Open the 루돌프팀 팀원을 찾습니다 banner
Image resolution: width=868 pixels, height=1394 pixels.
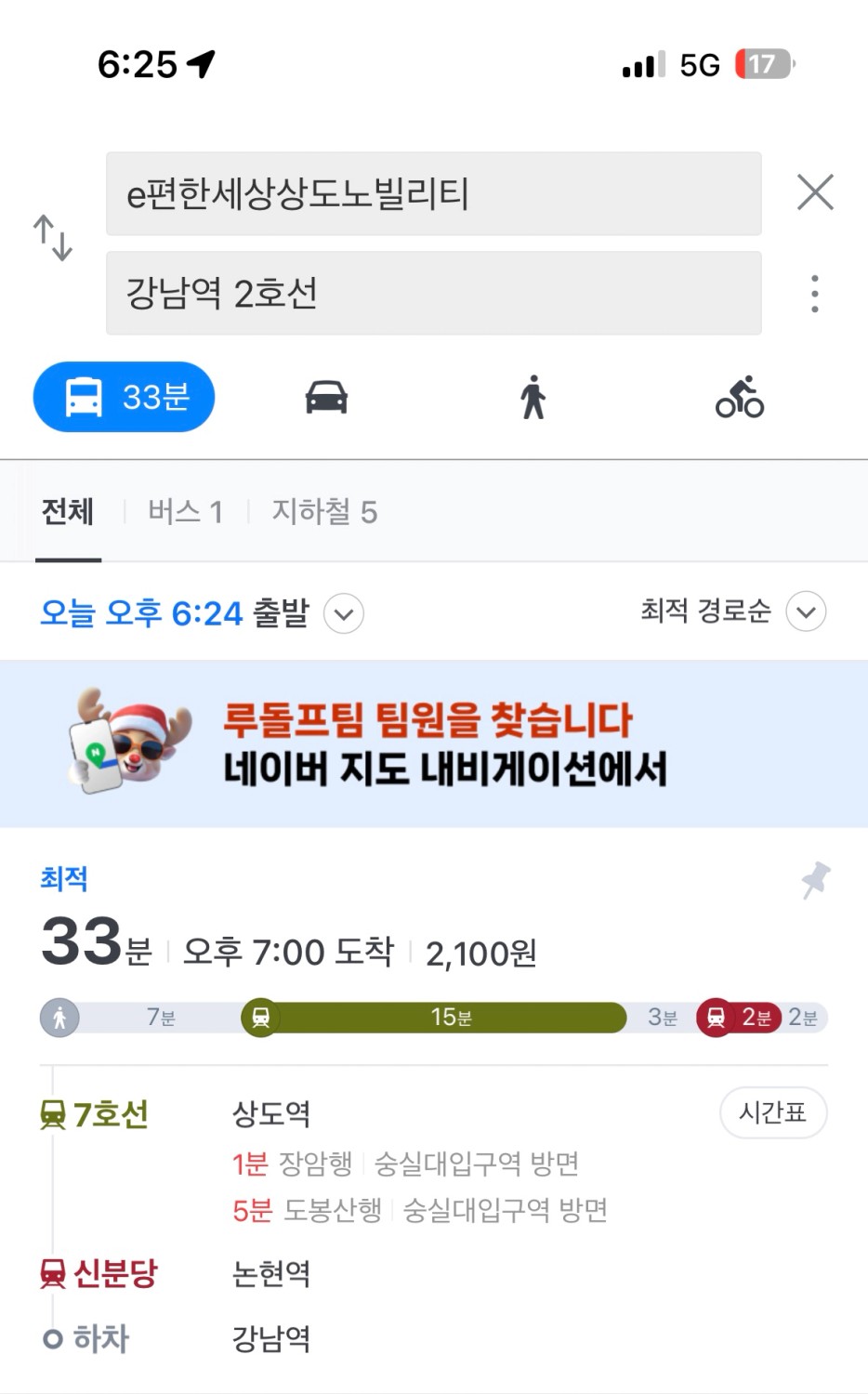(434, 743)
